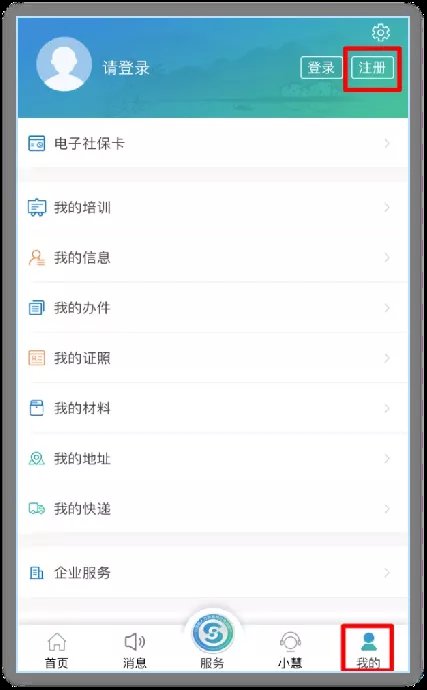This screenshot has height=690, width=427.
Task: Open 我的办件 row
Action: click(213, 308)
